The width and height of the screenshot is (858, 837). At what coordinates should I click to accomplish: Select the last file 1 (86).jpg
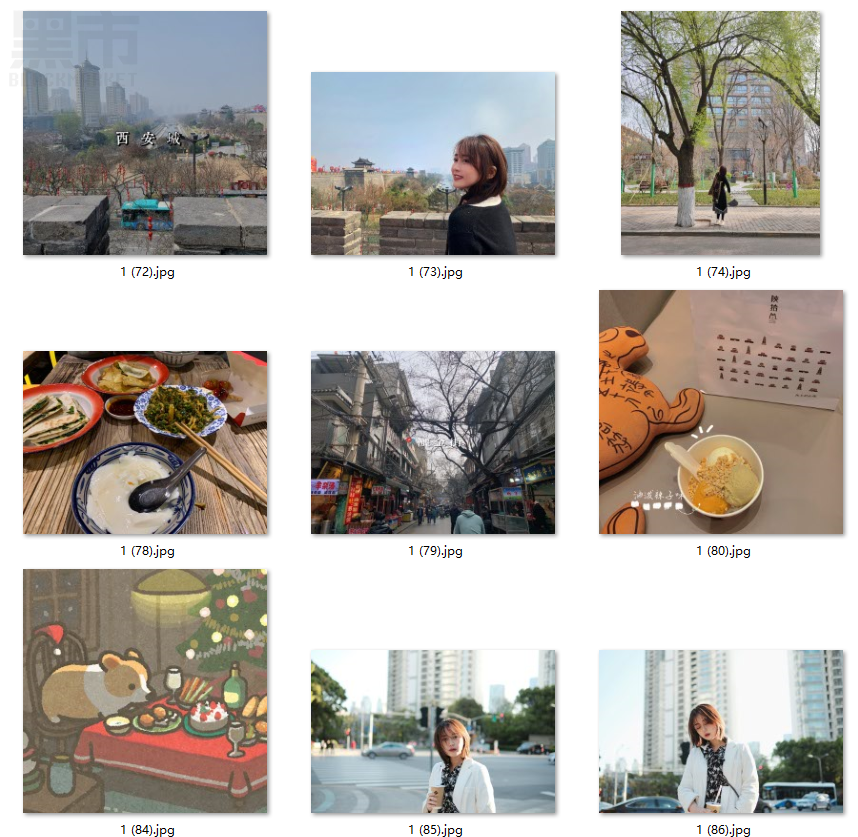coord(720,731)
